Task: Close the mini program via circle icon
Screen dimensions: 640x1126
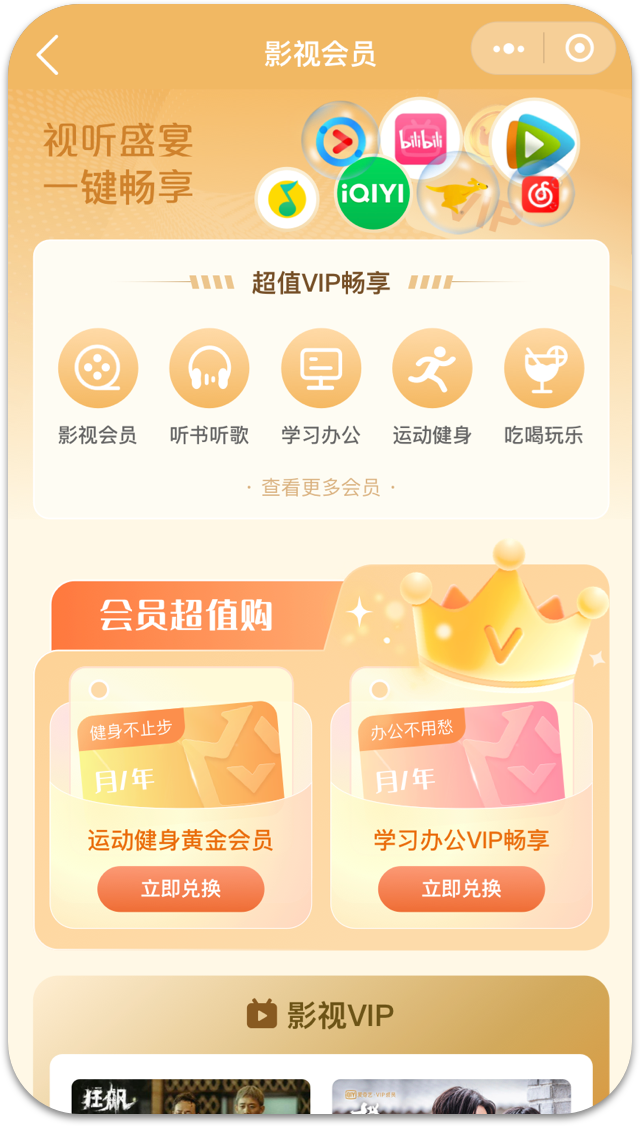Action: tap(579, 49)
